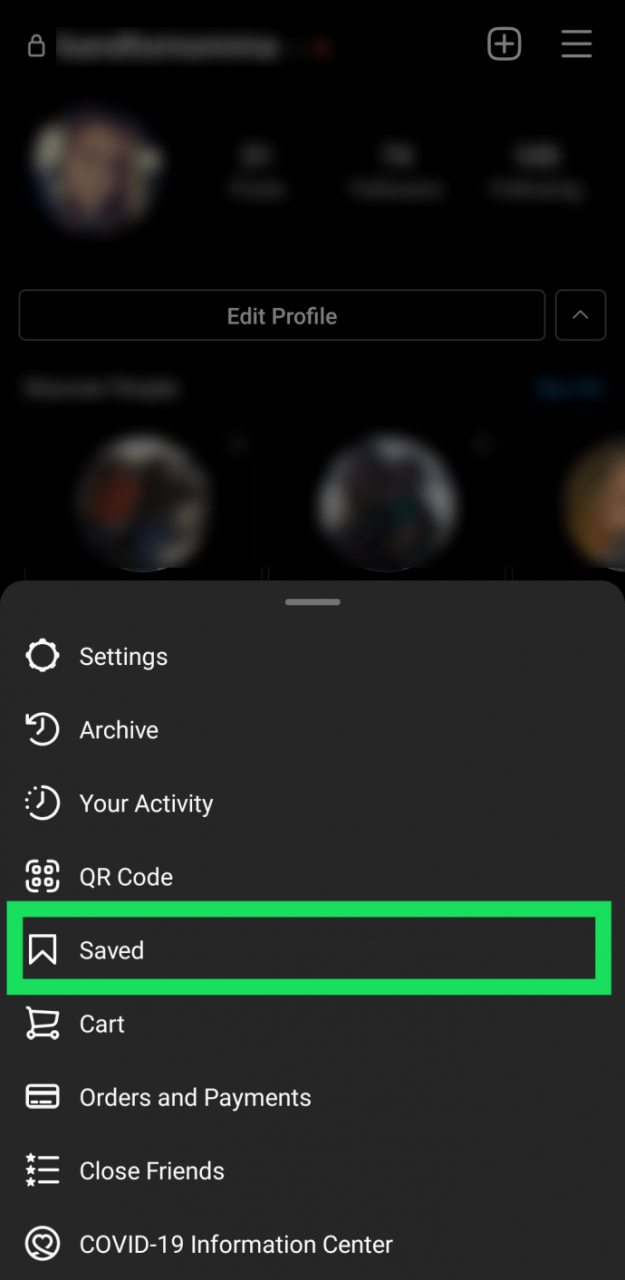Viewport: 625px width, 1280px height.
Task: Tap the Edit Profile button
Action: 282,316
